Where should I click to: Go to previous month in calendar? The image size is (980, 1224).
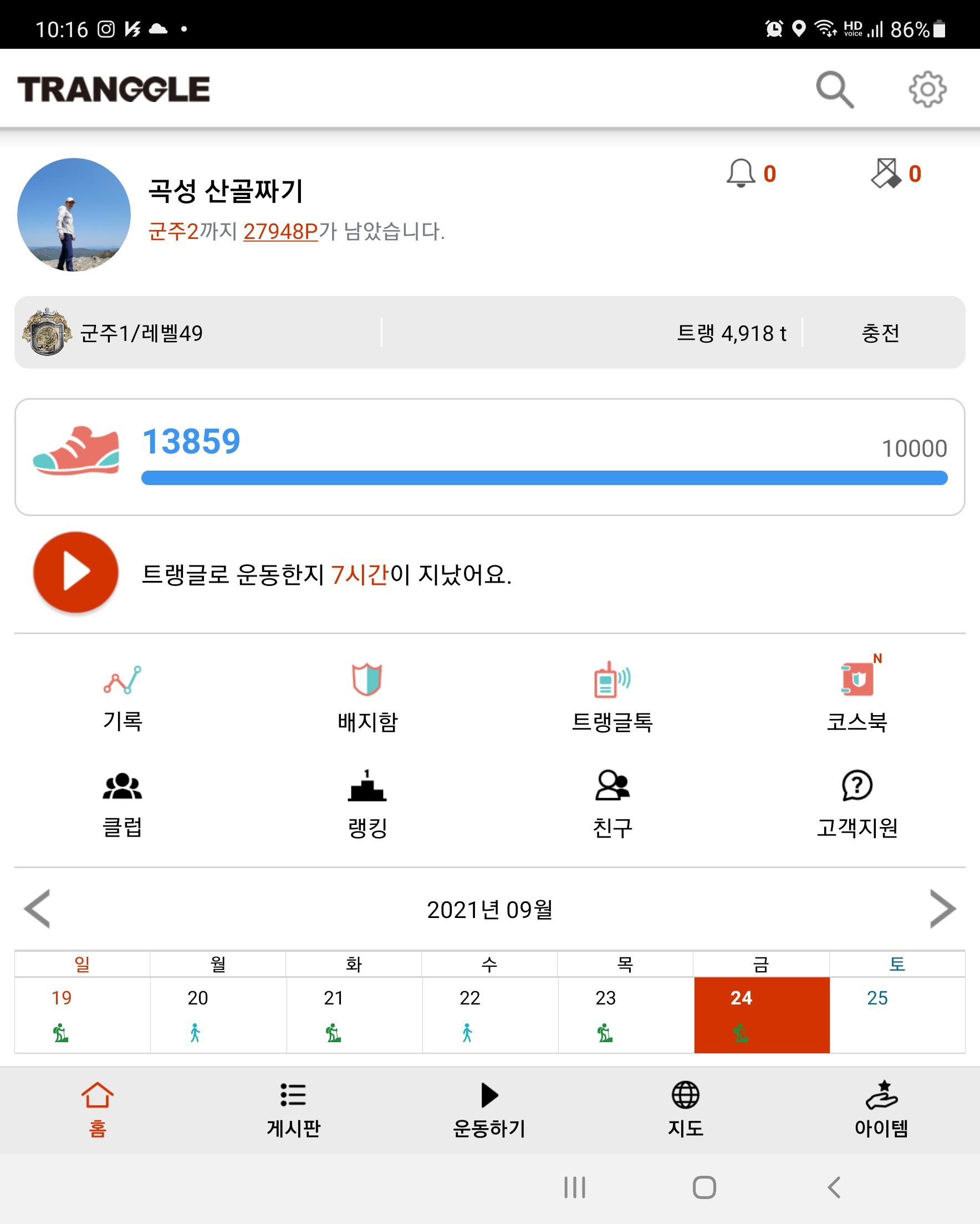coord(38,909)
